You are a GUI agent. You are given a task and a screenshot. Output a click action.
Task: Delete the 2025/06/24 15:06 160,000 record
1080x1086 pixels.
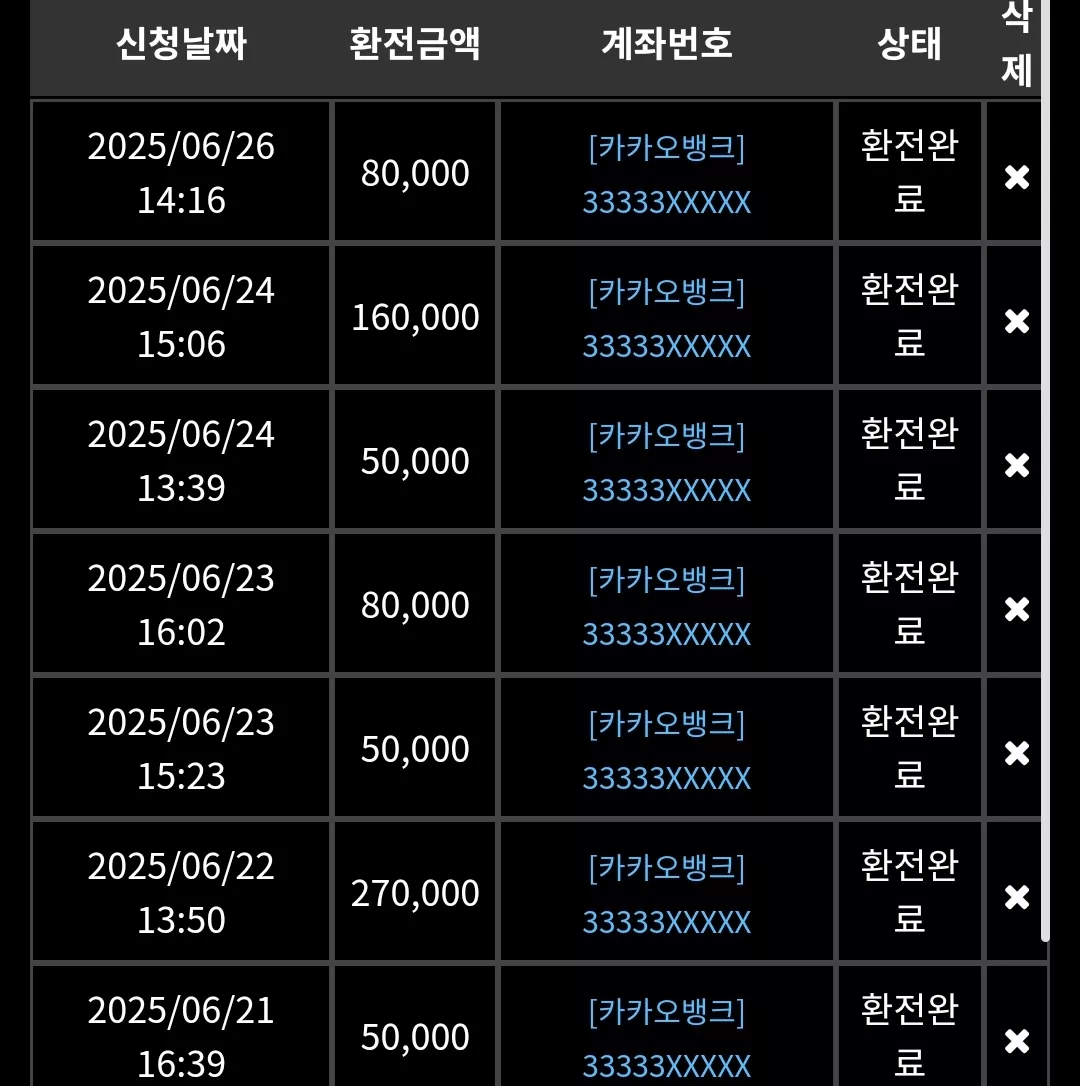pyautogui.click(x=1016, y=321)
